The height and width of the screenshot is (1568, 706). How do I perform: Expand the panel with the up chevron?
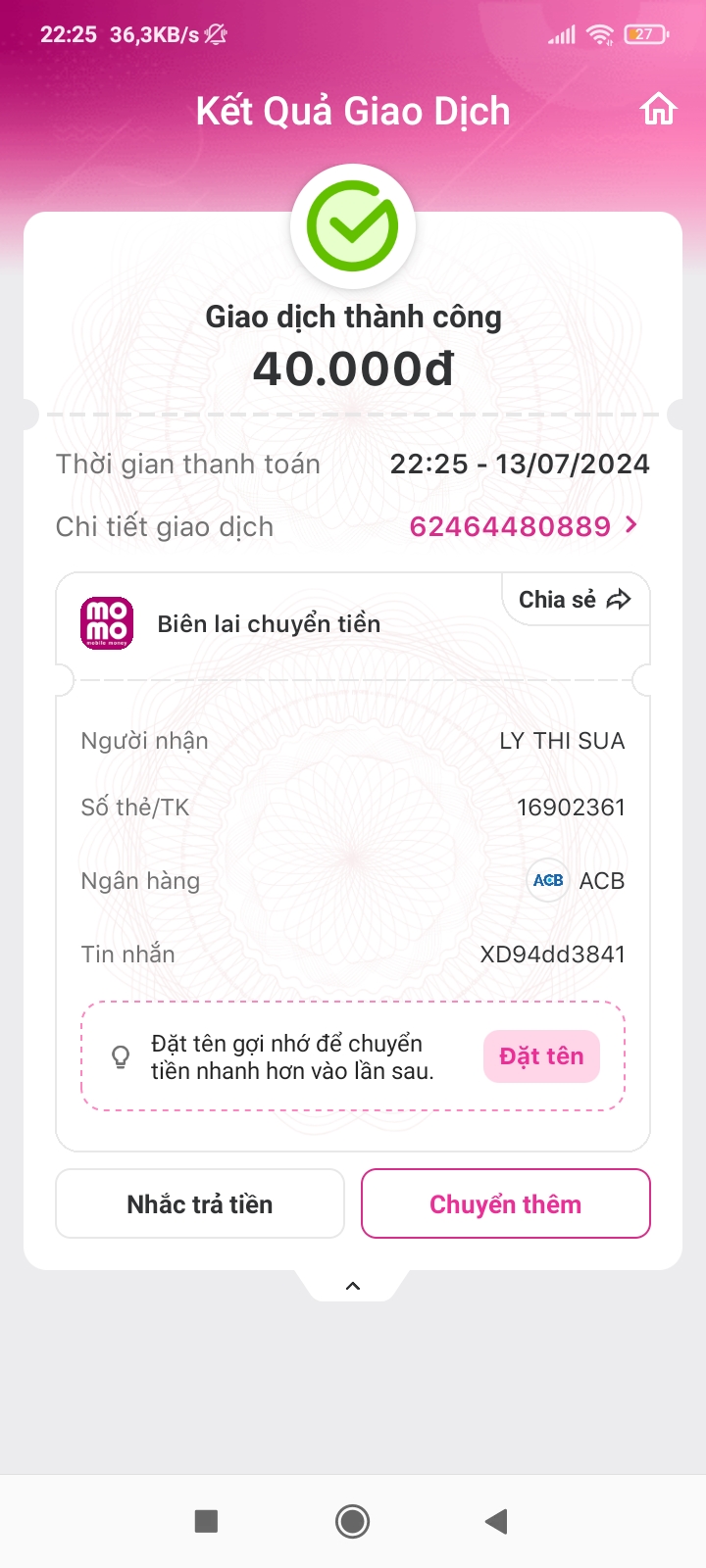pyautogui.click(x=353, y=1286)
